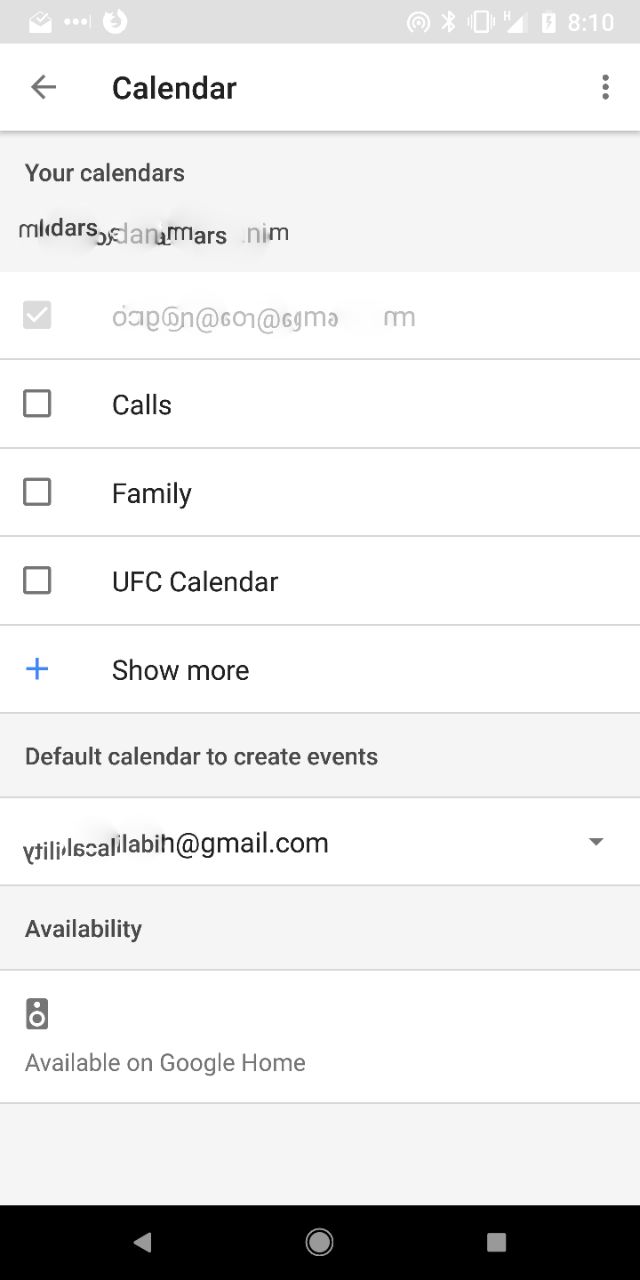
Task: Open recent apps from navigation bar
Action: tap(496, 1242)
